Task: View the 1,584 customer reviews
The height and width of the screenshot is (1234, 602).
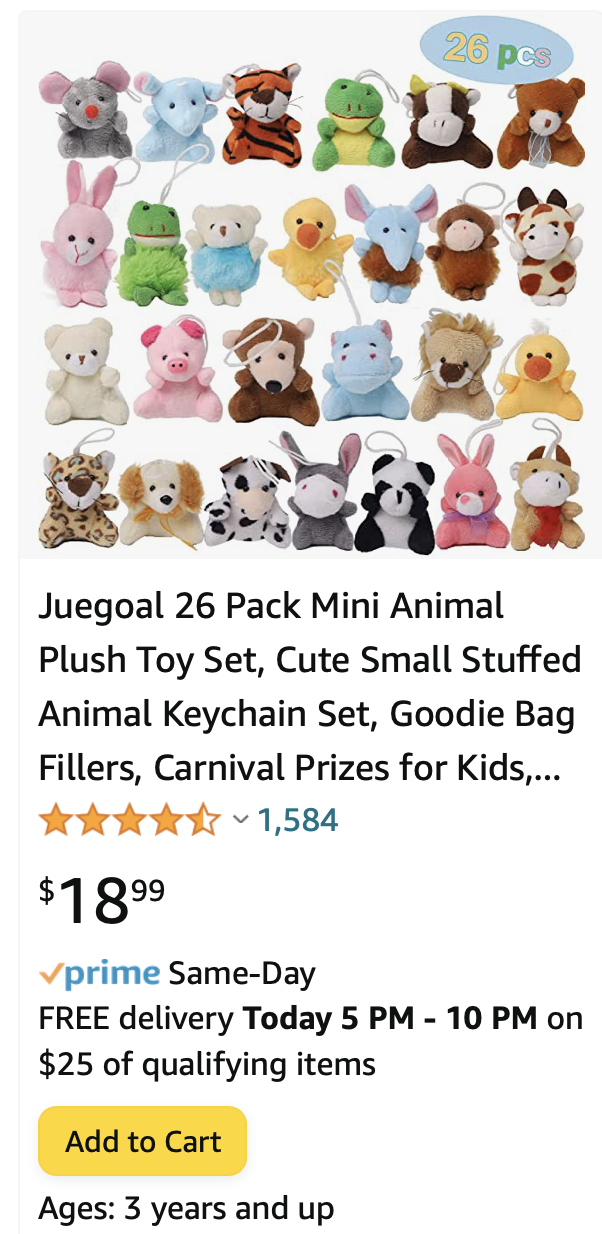Action: coord(298,820)
